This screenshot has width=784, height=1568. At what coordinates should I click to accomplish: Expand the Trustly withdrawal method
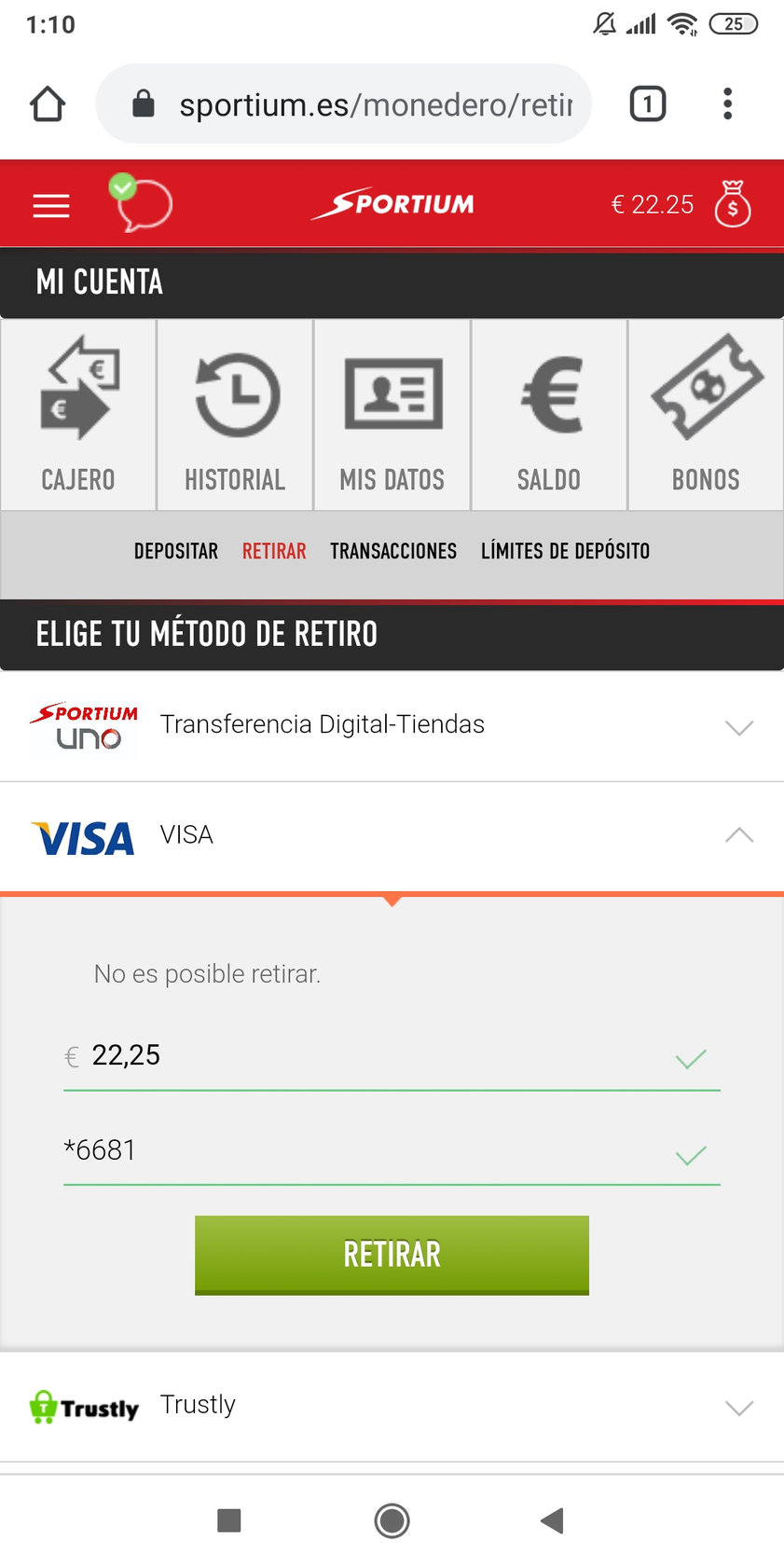pos(392,1407)
